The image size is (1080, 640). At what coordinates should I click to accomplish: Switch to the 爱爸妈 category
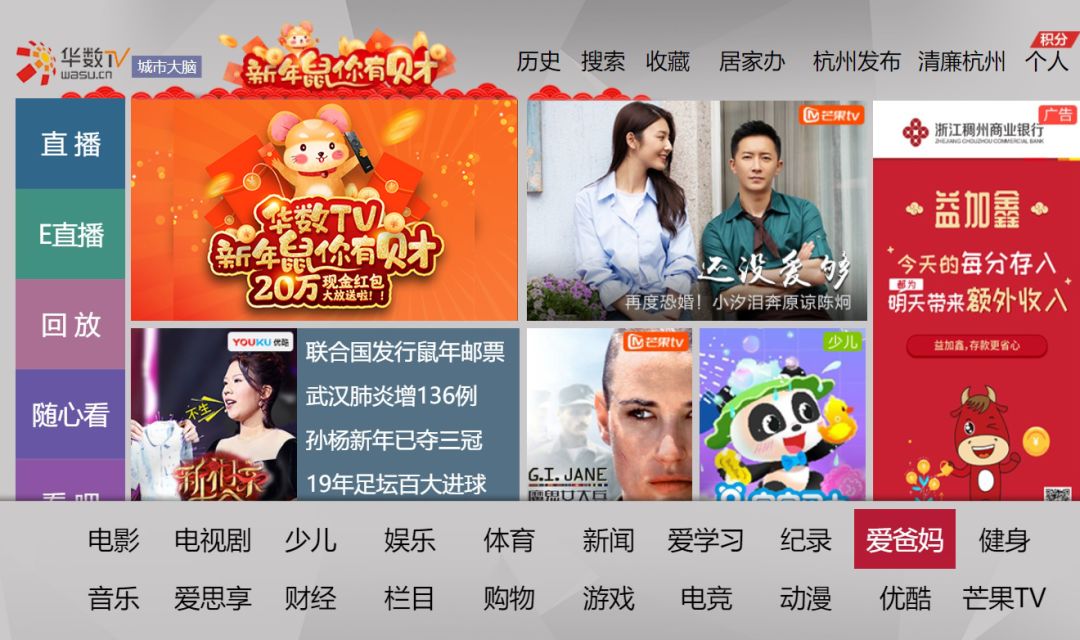coord(904,540)
